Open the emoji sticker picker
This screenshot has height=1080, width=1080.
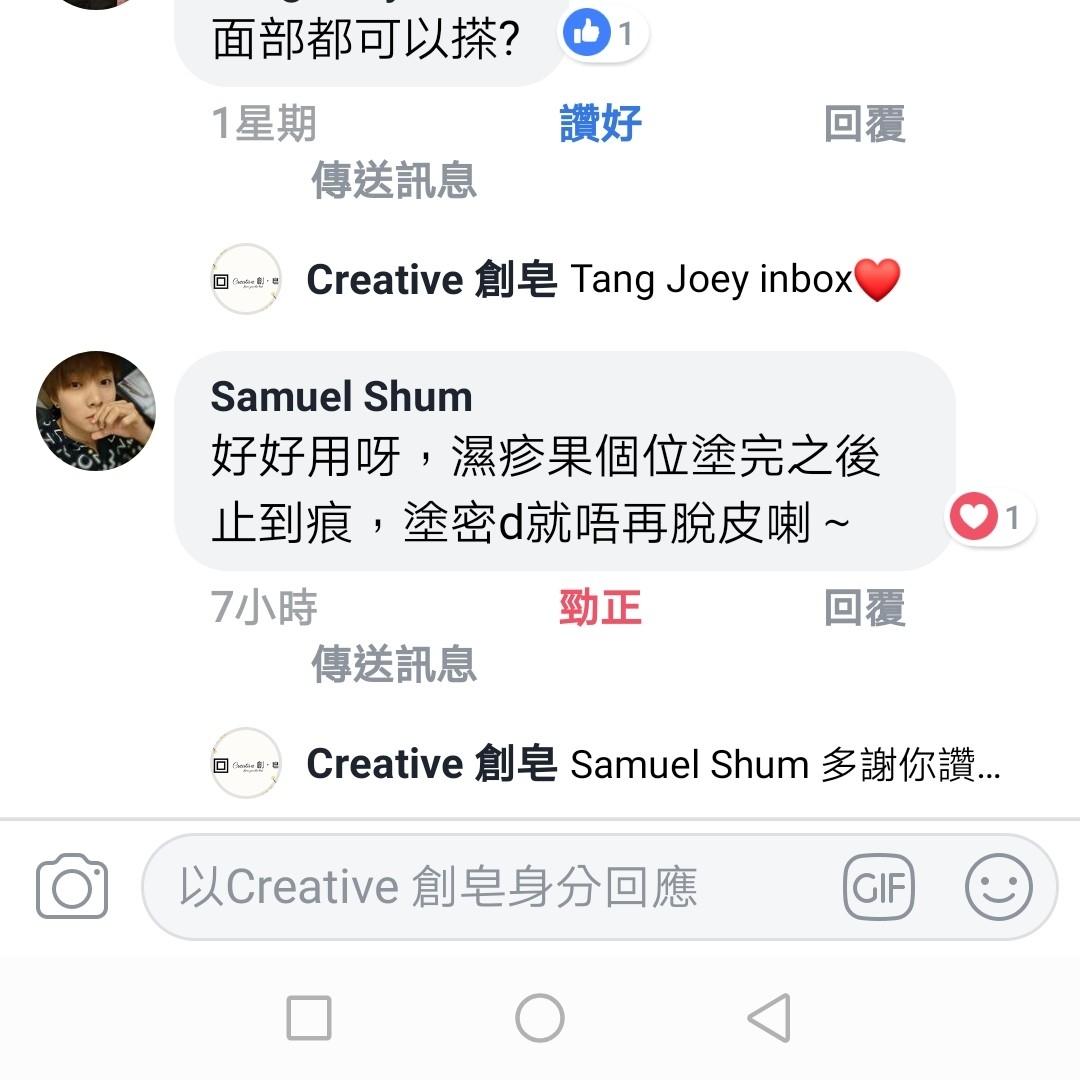point(998,887)
